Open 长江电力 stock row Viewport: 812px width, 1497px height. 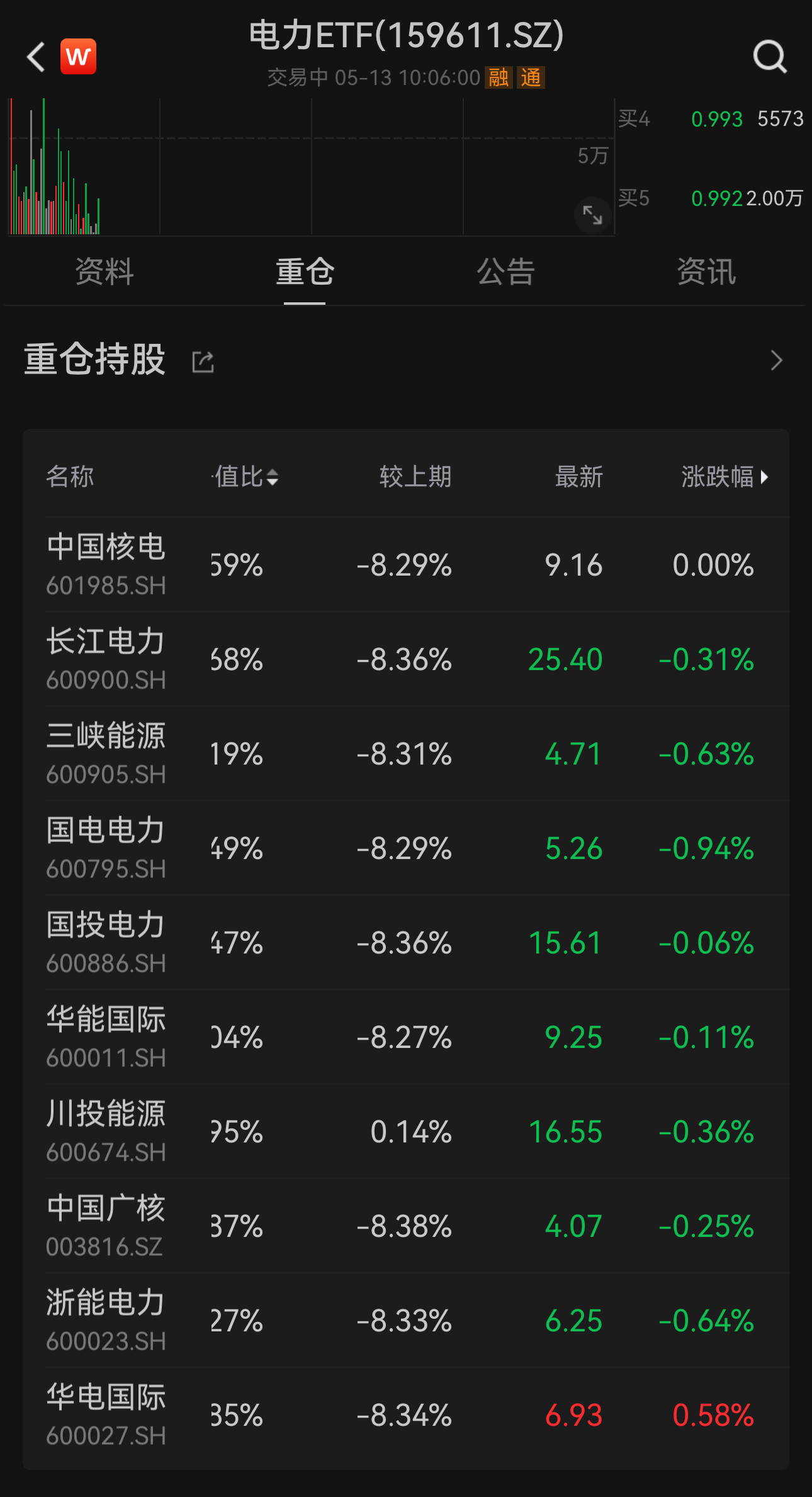point(406,659)
